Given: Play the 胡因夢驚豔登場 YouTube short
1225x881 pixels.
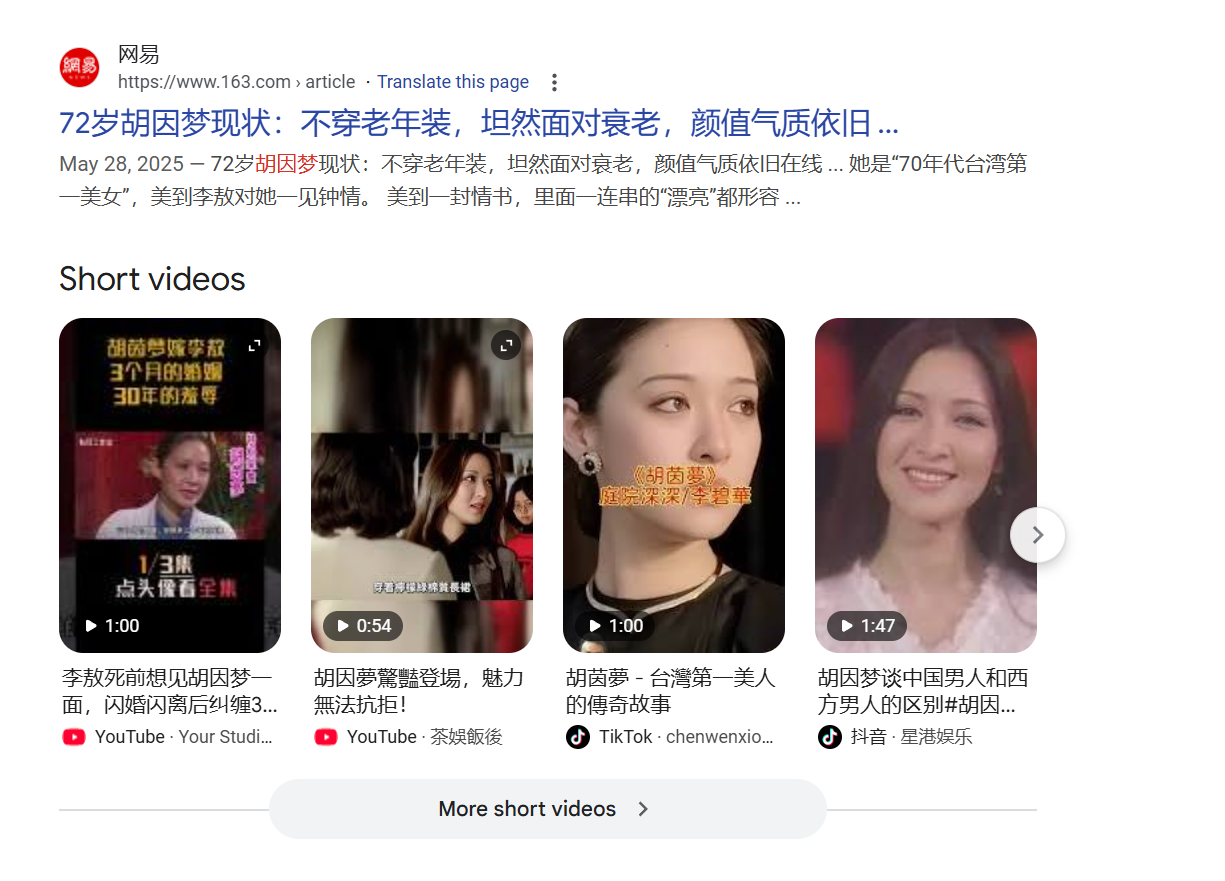Looking at the screenshot, I should pyautogui.click(x=422, y=485).
